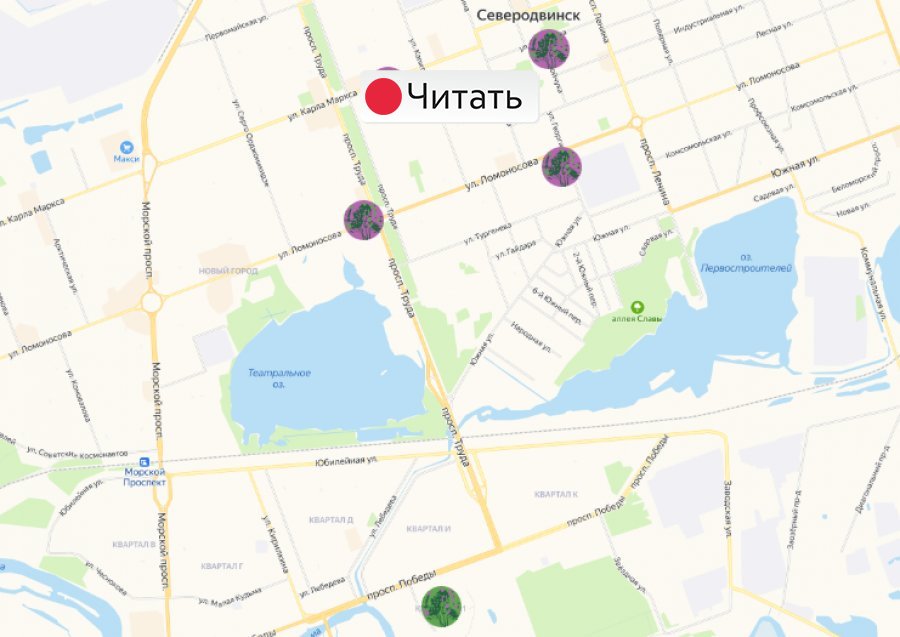Tap the green marker near просп. Победы
Screen dimensions: 900x637
tap(440, 606)
